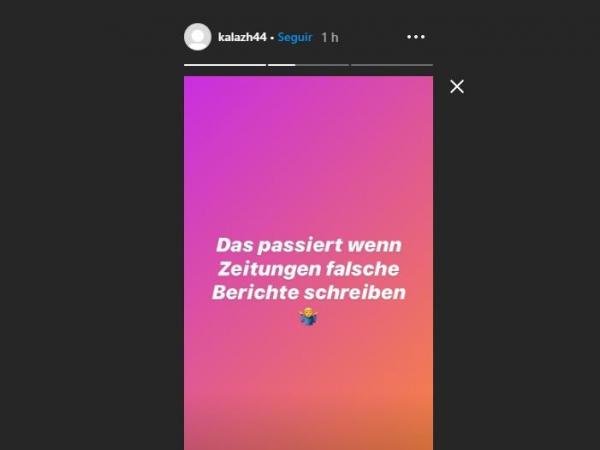The width and height of the screenshot is (600, 450).
Task: Open the kalazh44 username link
Action: pyautogui.click(x=241, y=37)
